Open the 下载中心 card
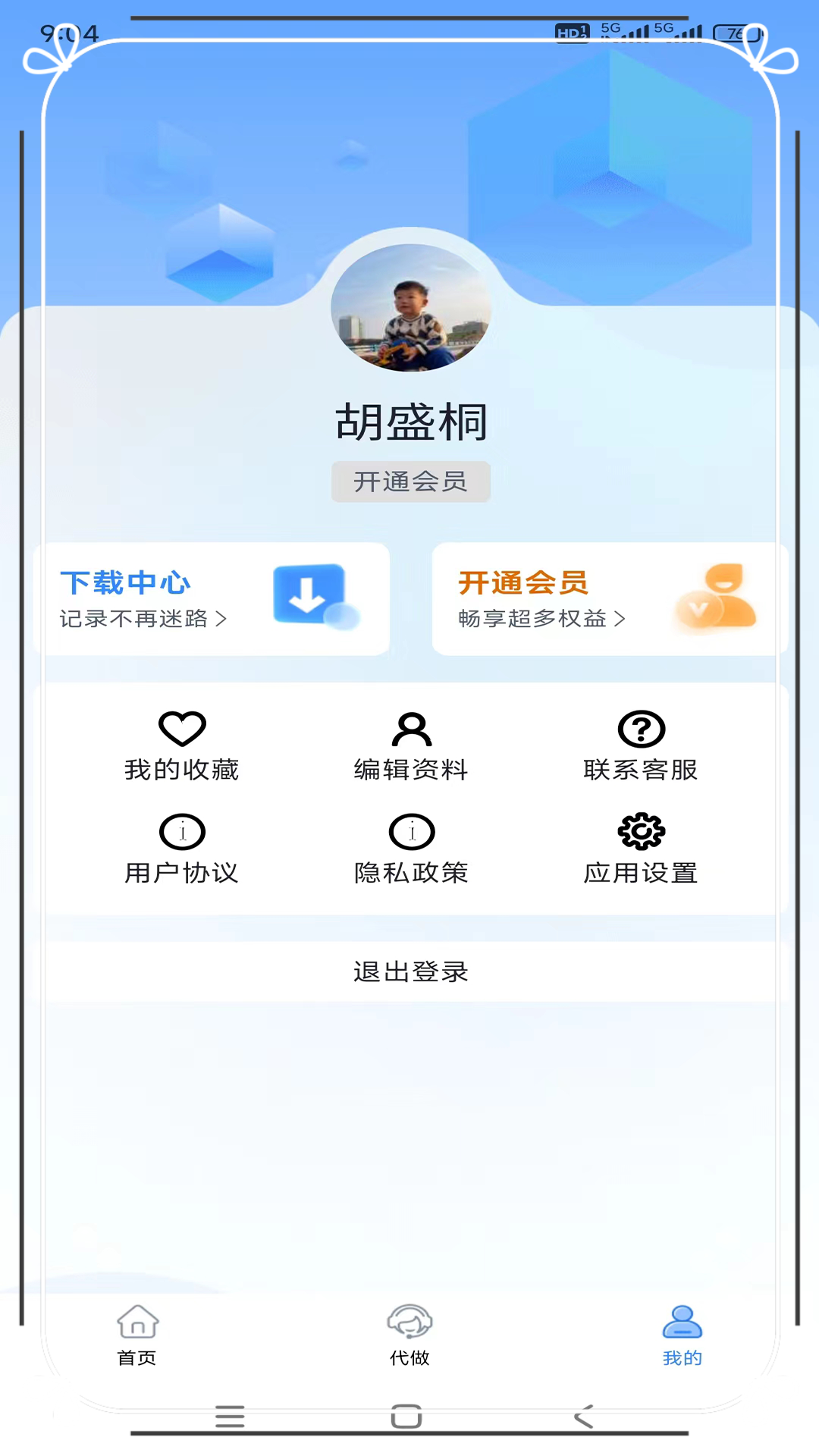The height and width of the screenshot is (1456, 819). coord(212,599)
